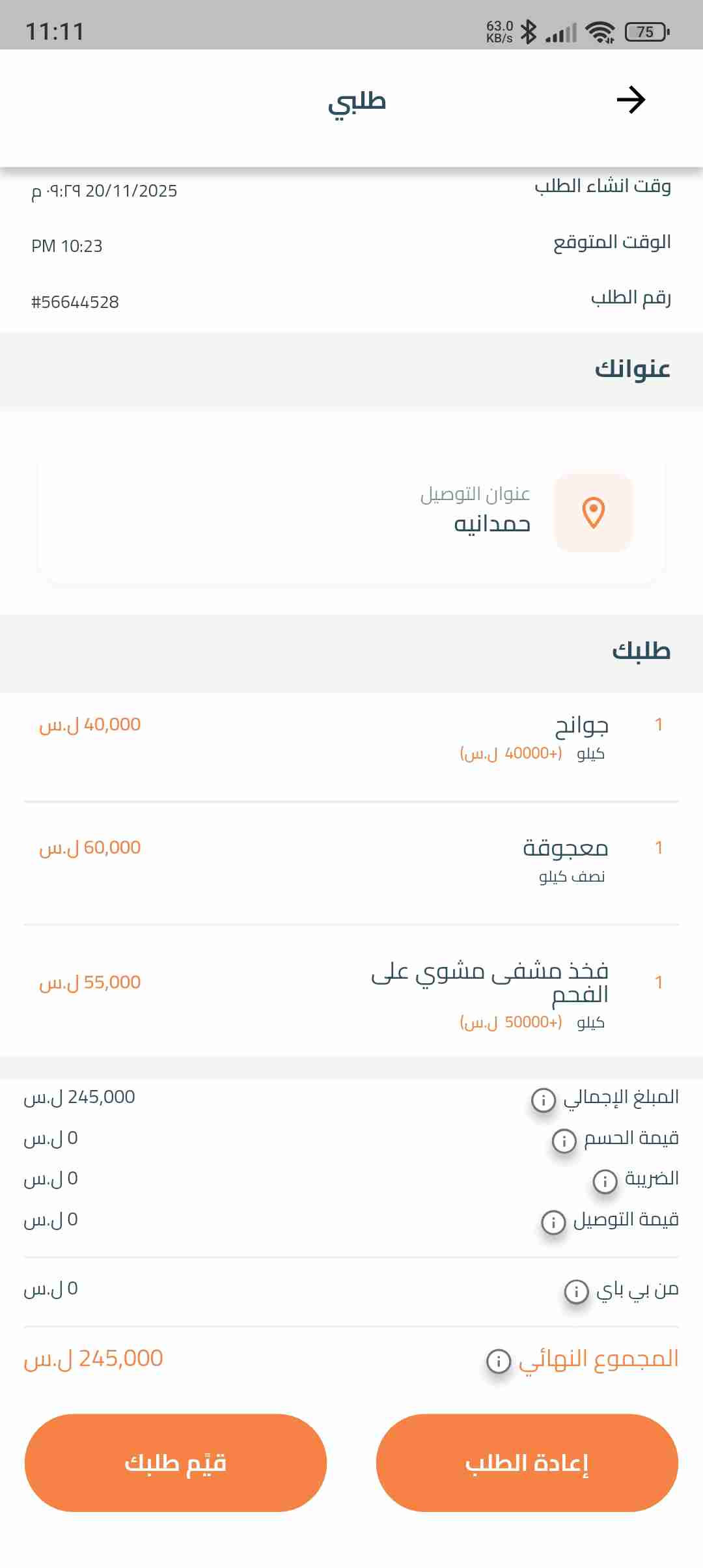Open info icon beside قيمة الحسم

point(564,1140)
